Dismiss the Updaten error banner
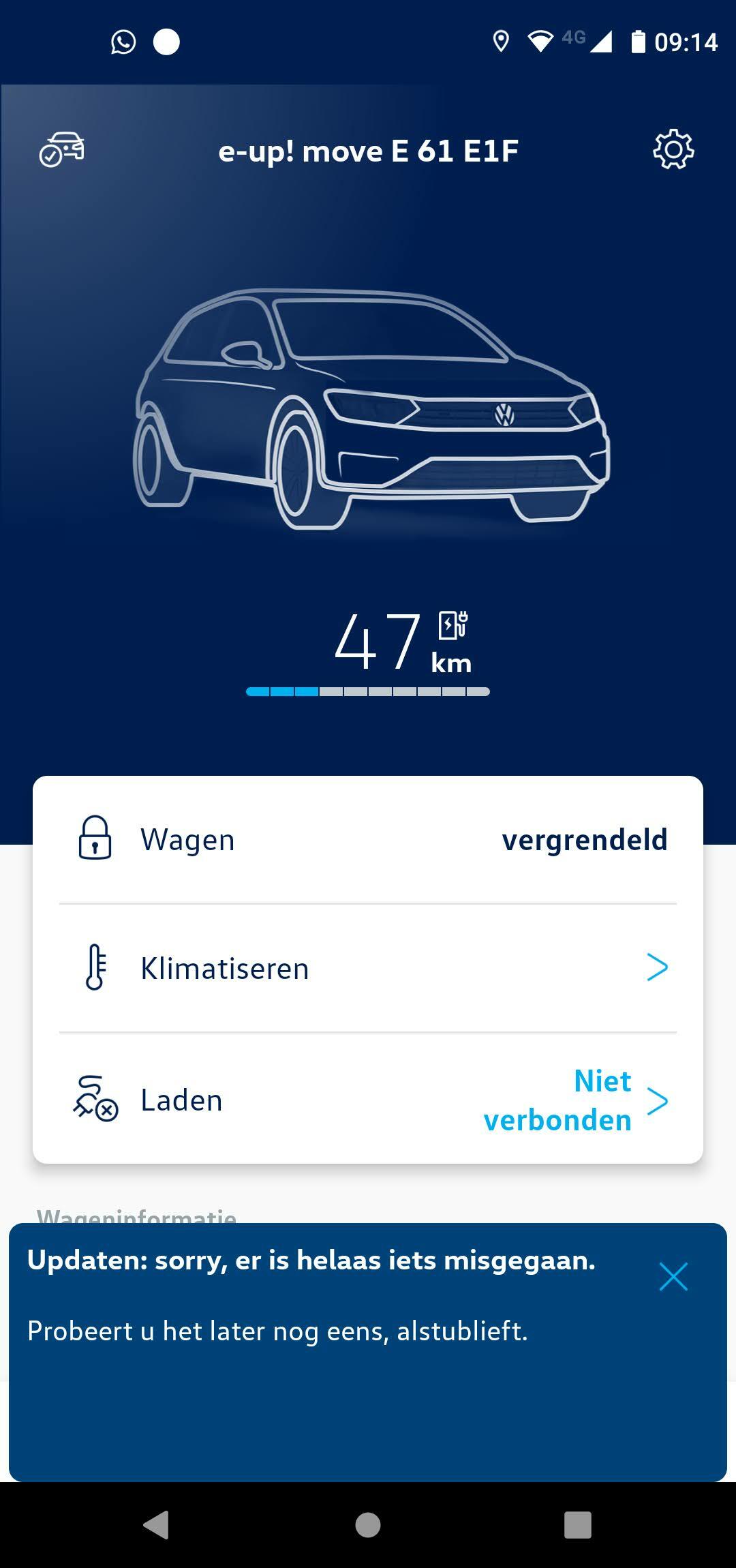This screenshot has width=736, height=1568. pyautogui.click(x=673, y=1276)
